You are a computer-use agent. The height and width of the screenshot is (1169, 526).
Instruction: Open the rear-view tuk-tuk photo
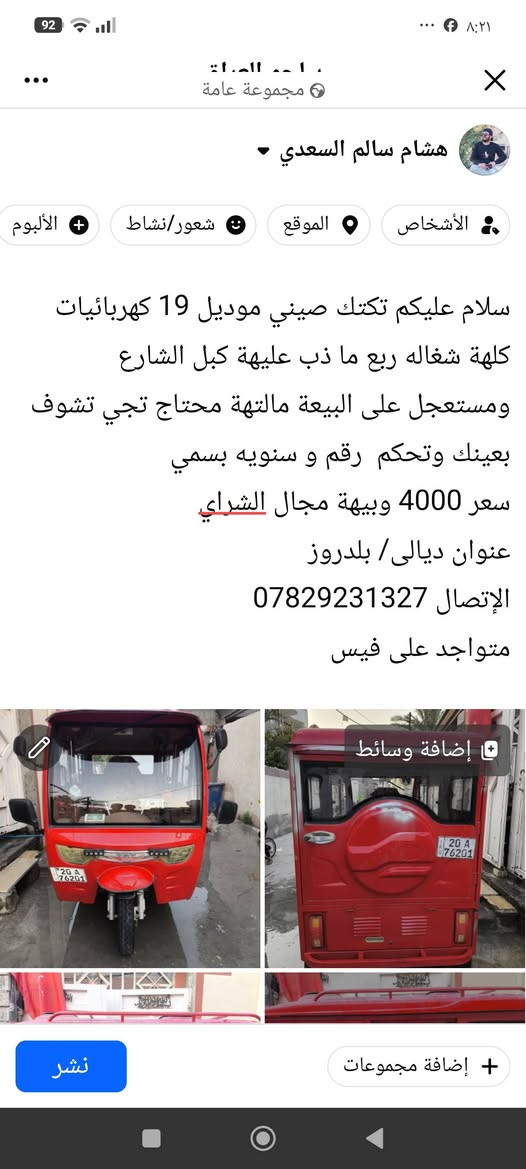395,838
